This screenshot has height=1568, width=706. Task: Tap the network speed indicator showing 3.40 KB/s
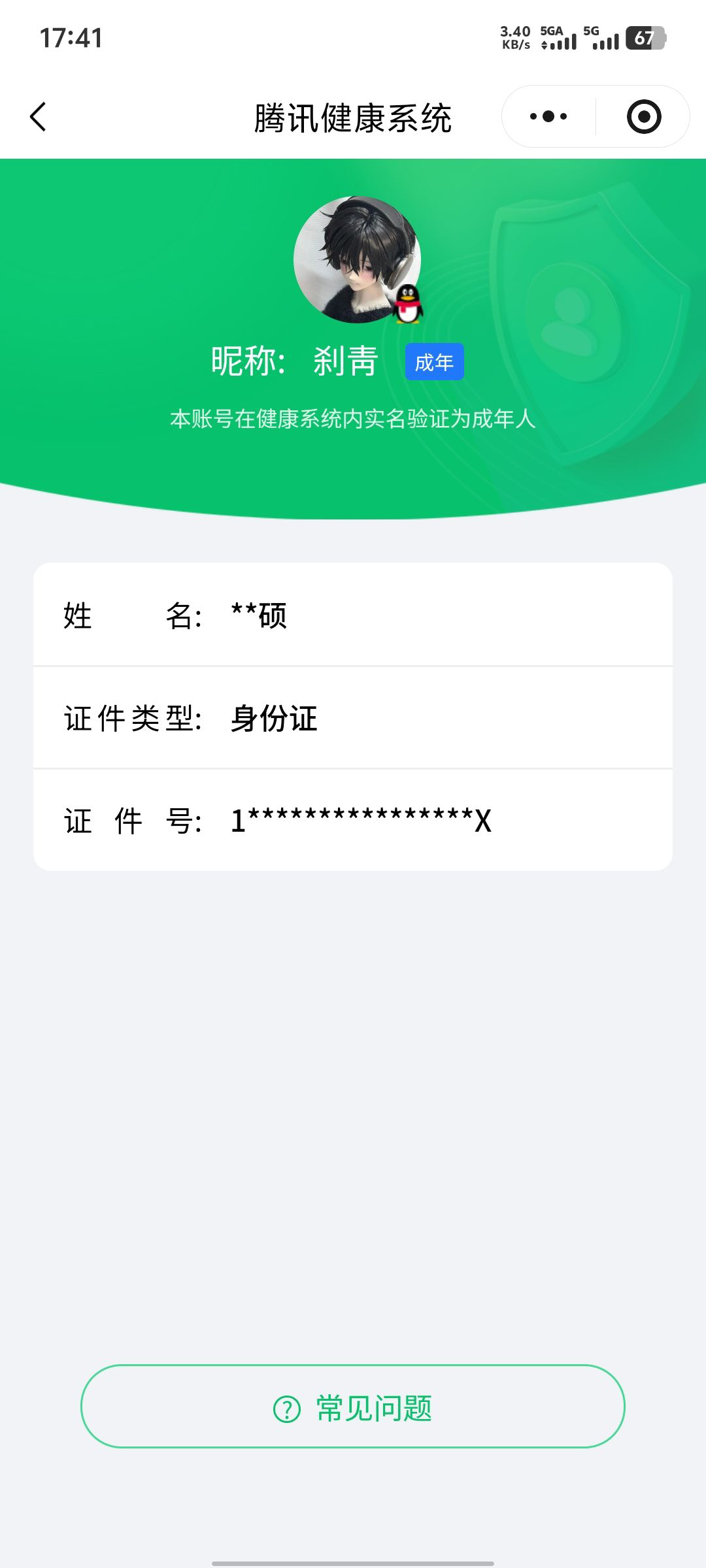[514, 39]
